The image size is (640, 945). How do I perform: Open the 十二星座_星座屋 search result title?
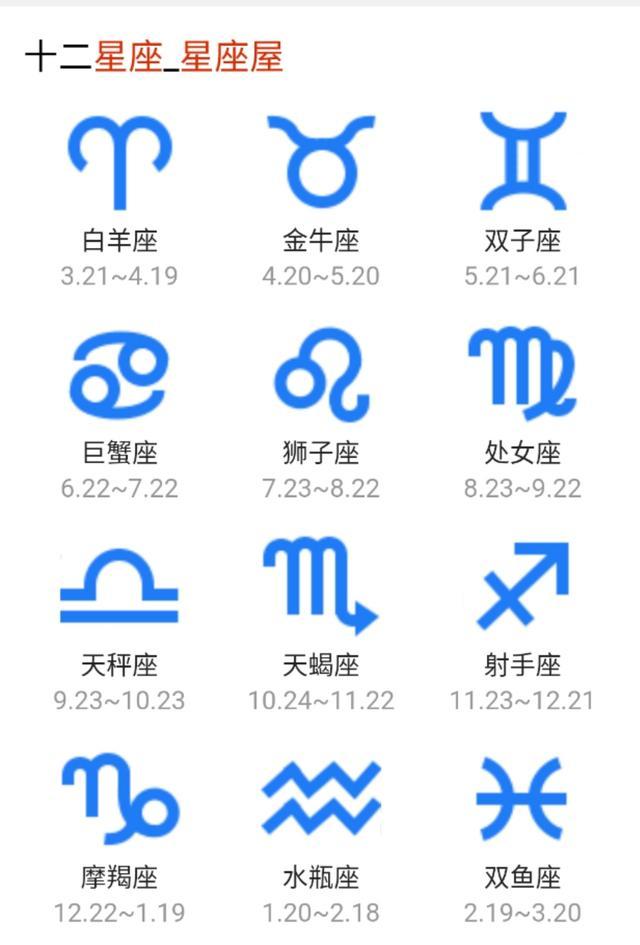click(x=154, y=57)
